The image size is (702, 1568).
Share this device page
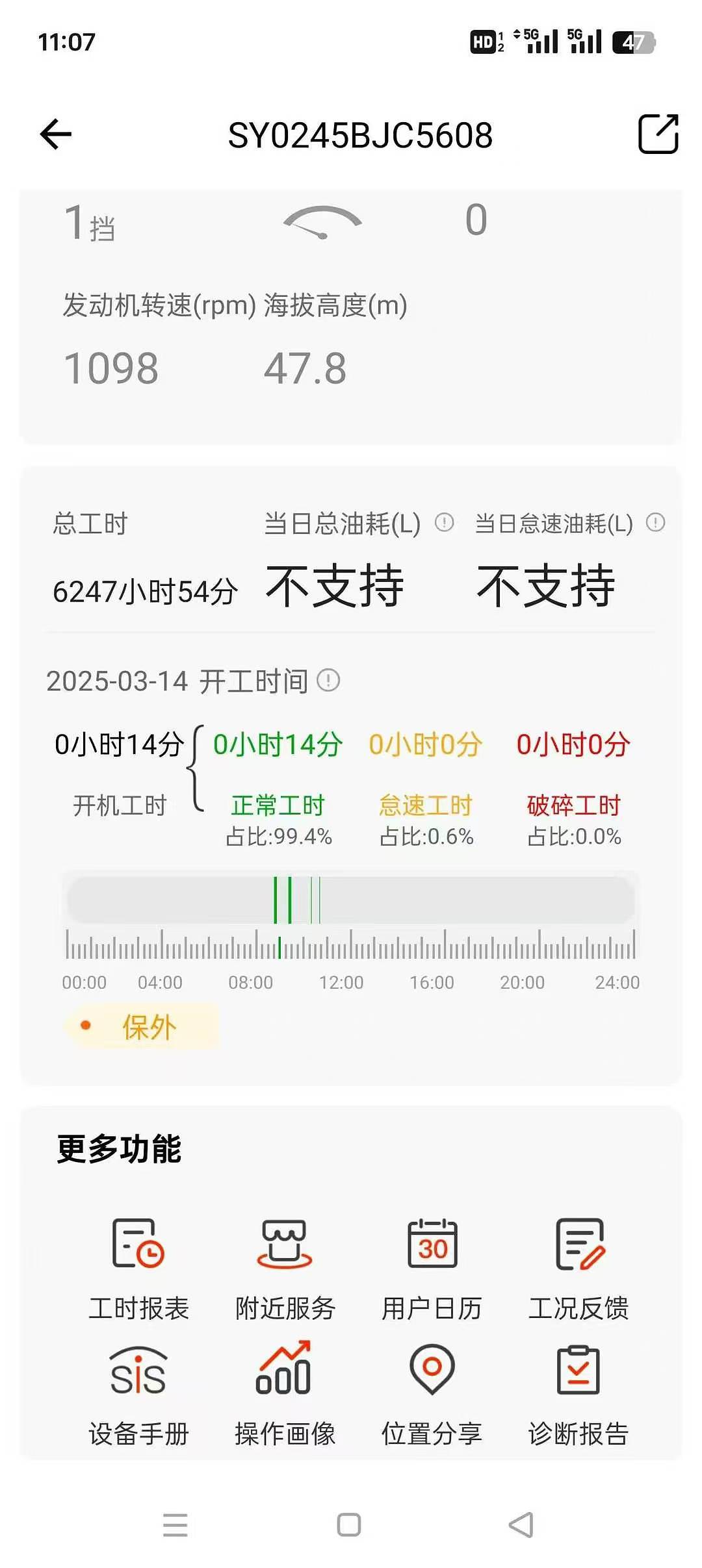point(658,134)
